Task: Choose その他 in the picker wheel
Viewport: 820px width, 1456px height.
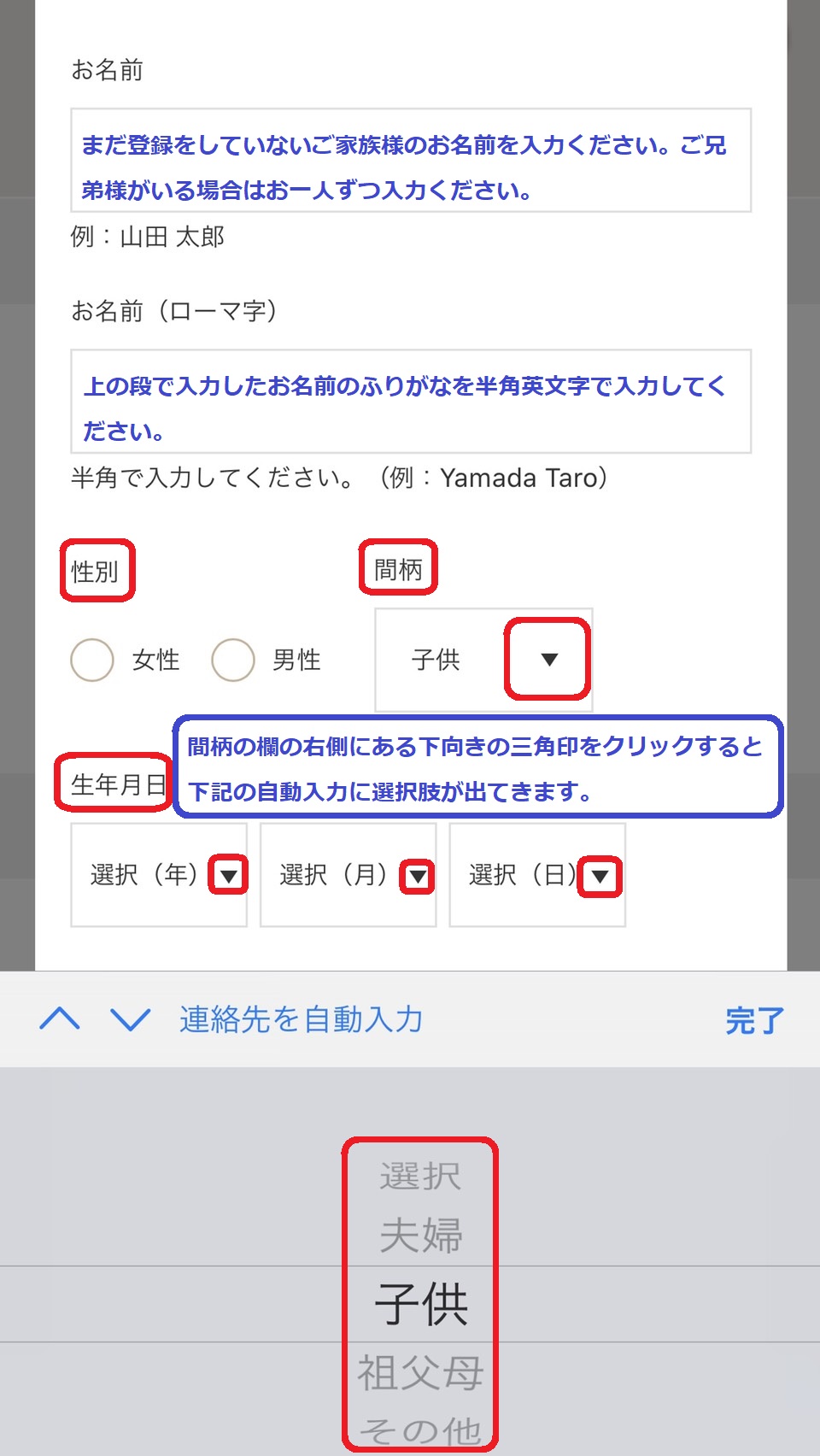Action: point(420,1430)
